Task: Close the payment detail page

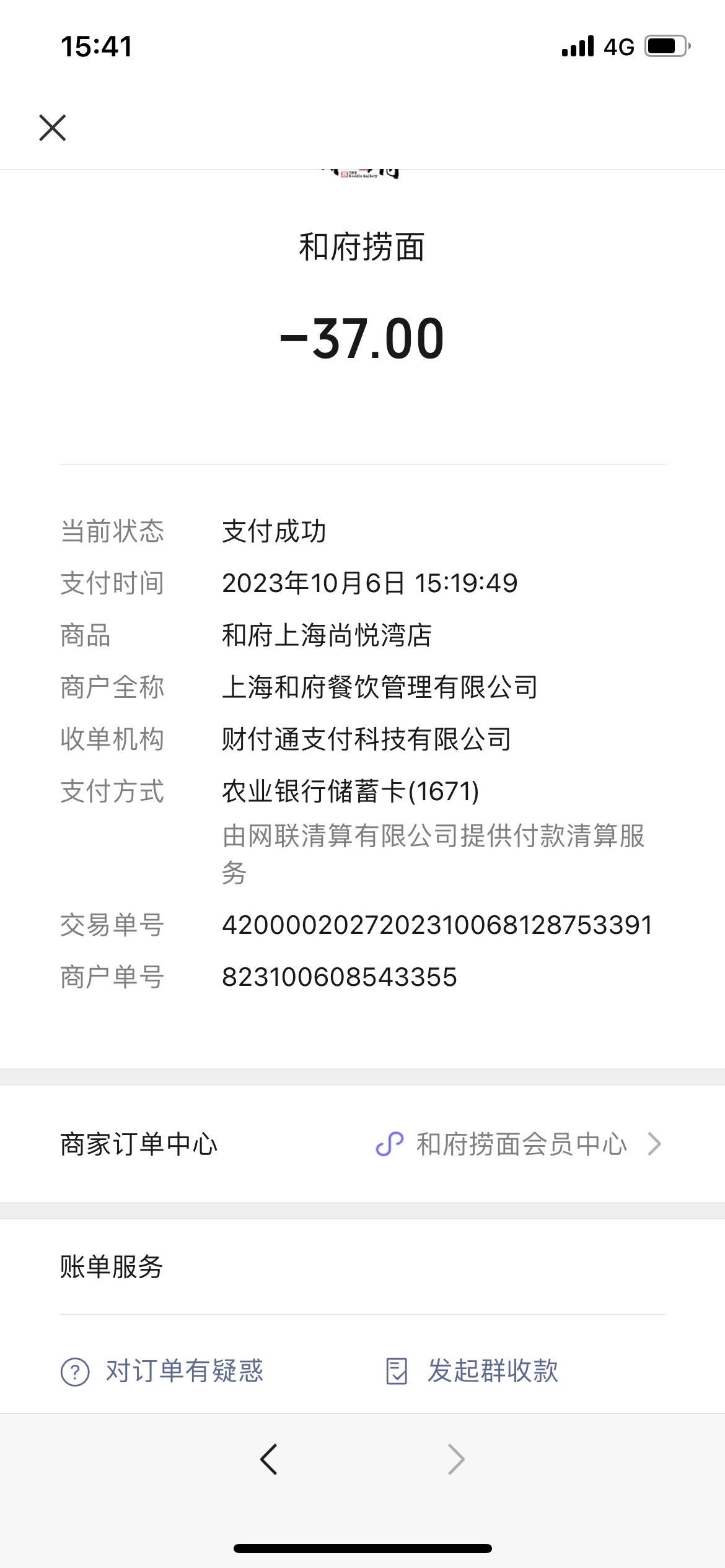Action: pyautogui.click(x=53, y=128)
